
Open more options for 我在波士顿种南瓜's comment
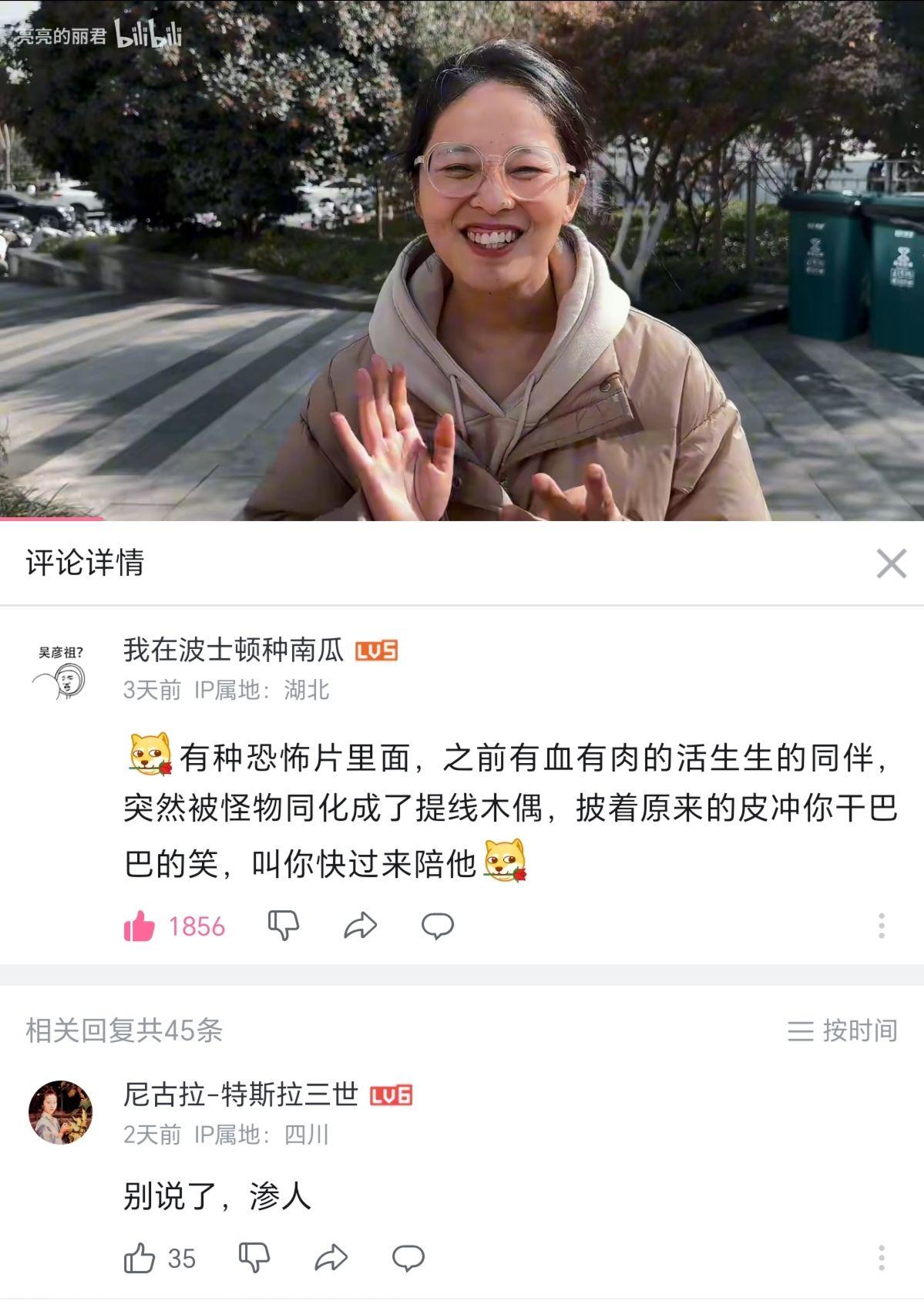(x=882, y=926)
